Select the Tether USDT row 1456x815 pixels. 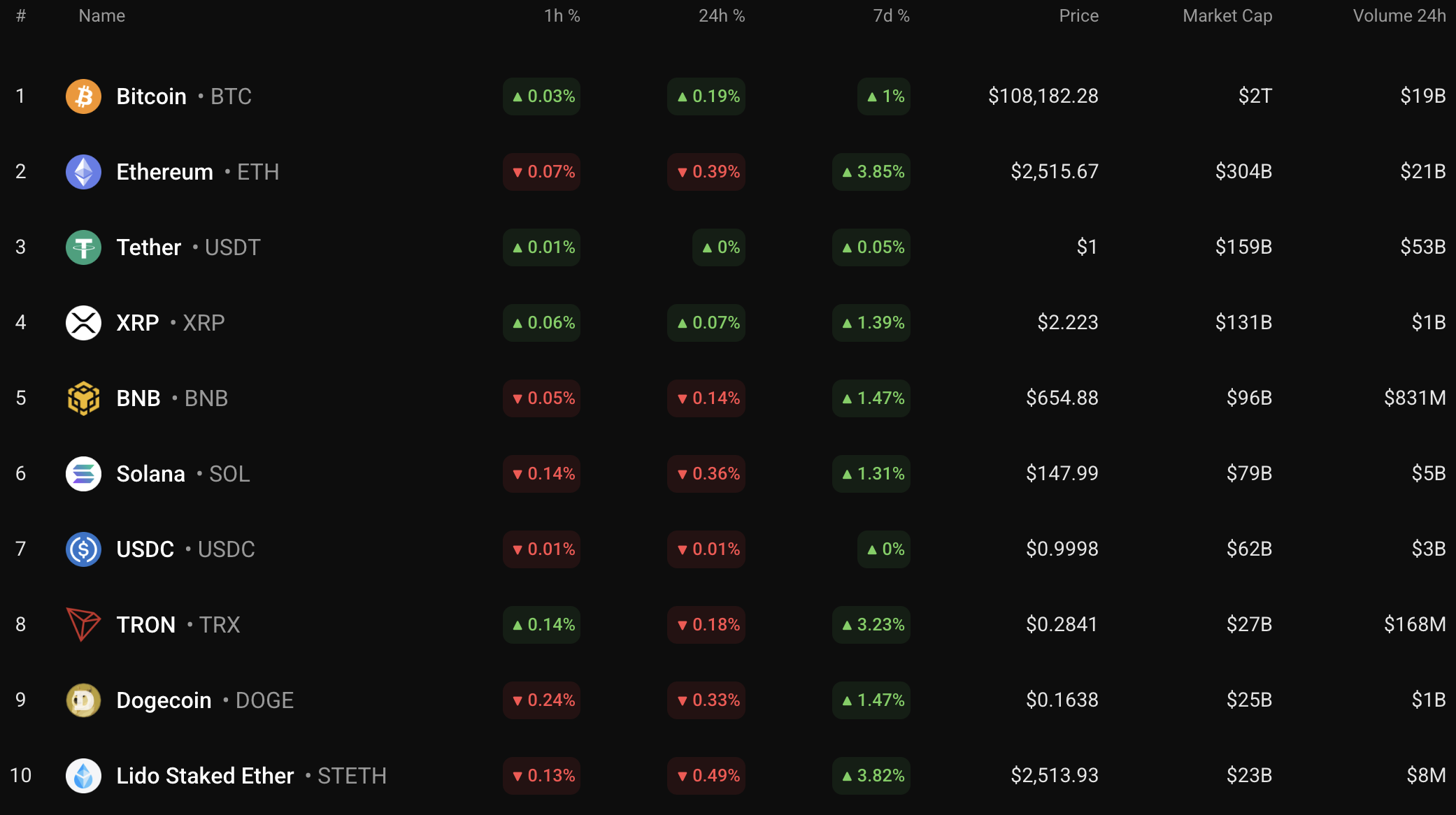[x=149, y=247]
